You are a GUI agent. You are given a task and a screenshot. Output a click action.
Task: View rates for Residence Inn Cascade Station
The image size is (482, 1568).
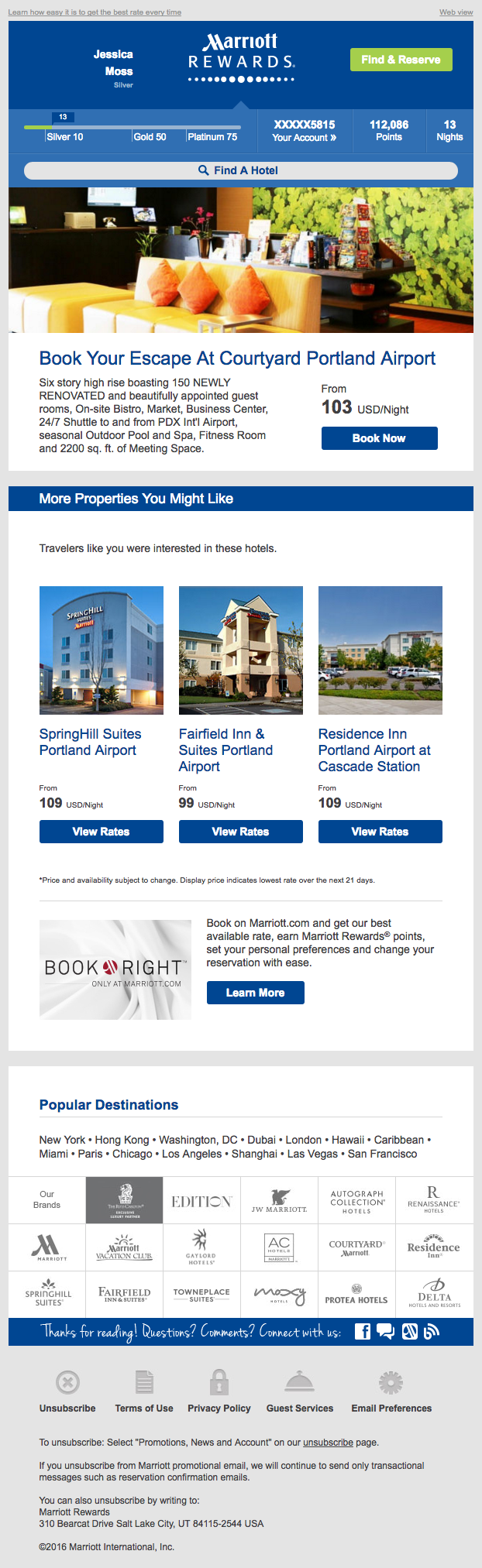pos(380,832)
